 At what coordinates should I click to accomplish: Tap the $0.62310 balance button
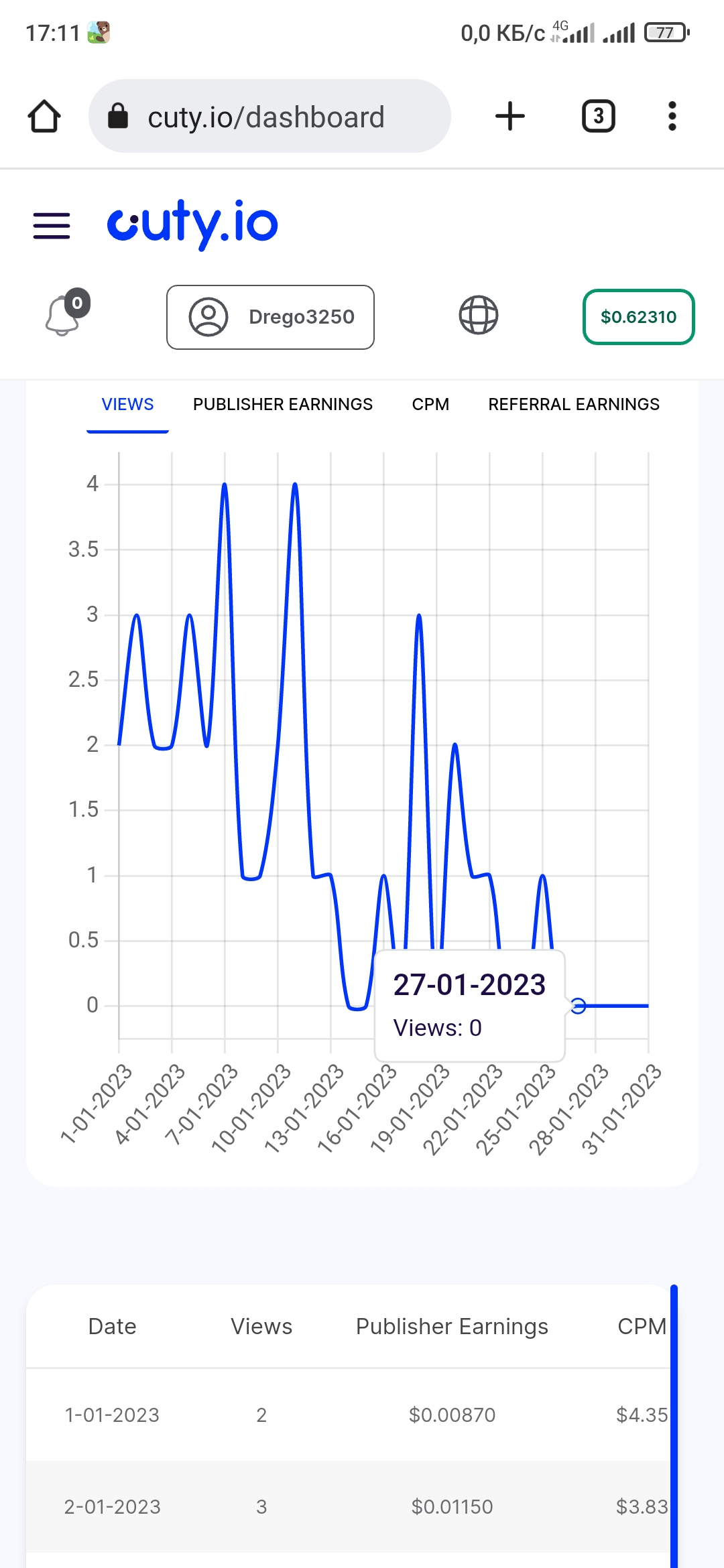[639, 317]
